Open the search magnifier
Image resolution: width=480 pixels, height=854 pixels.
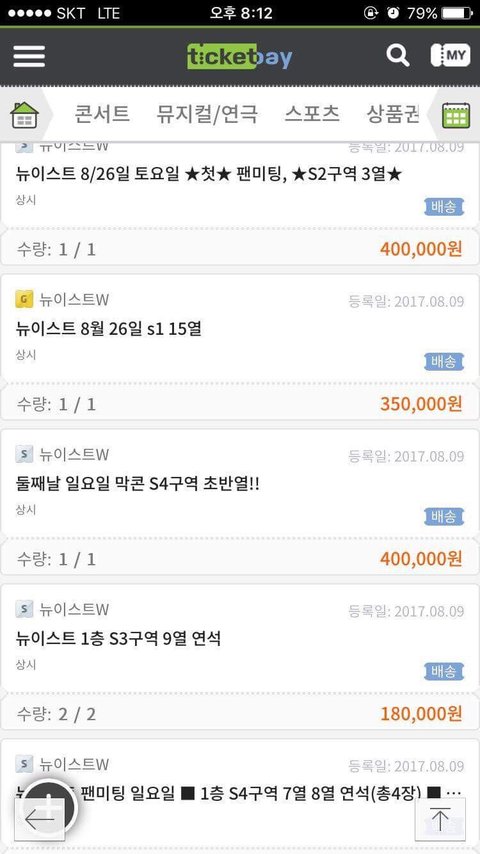pos(398,56)
